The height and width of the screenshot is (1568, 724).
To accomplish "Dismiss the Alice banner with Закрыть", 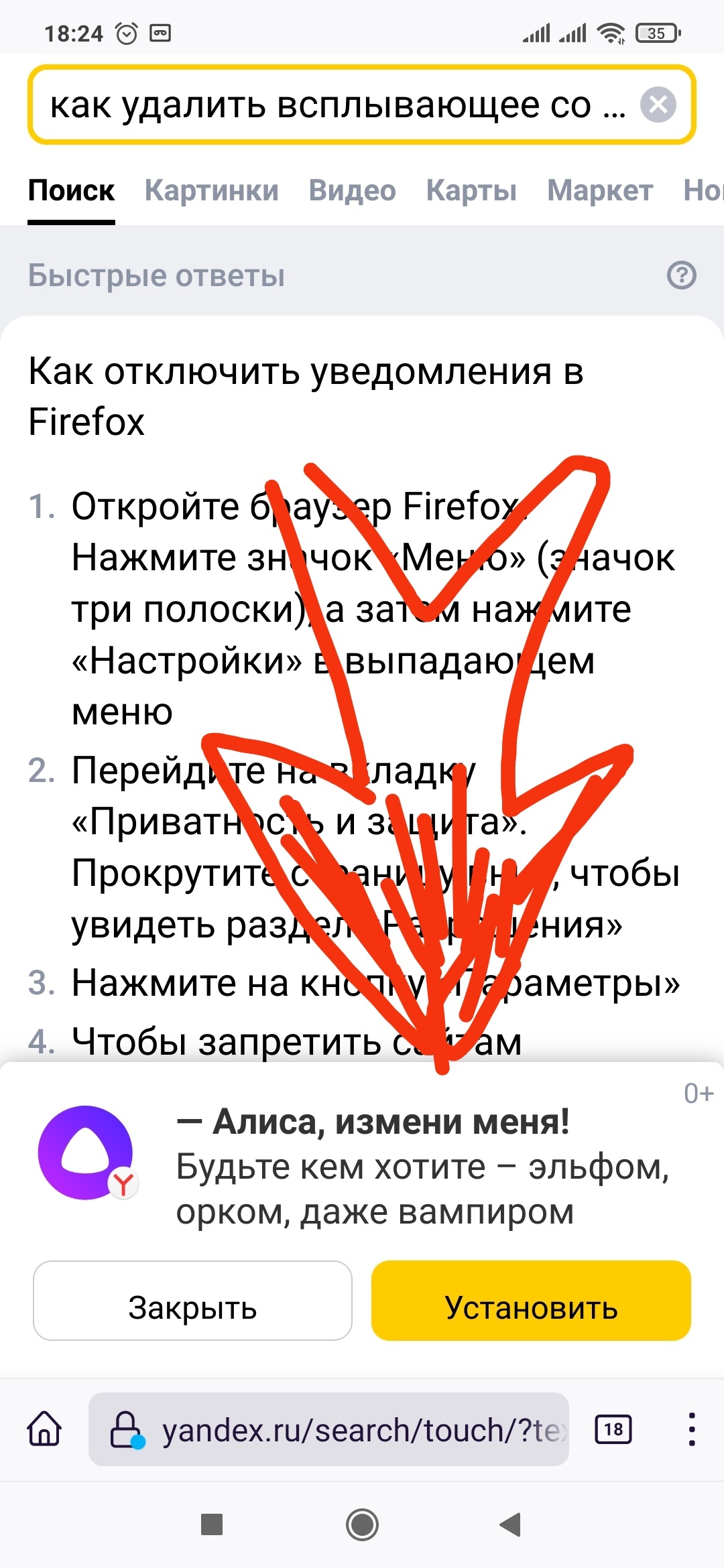I will (x=192, y=1307).
